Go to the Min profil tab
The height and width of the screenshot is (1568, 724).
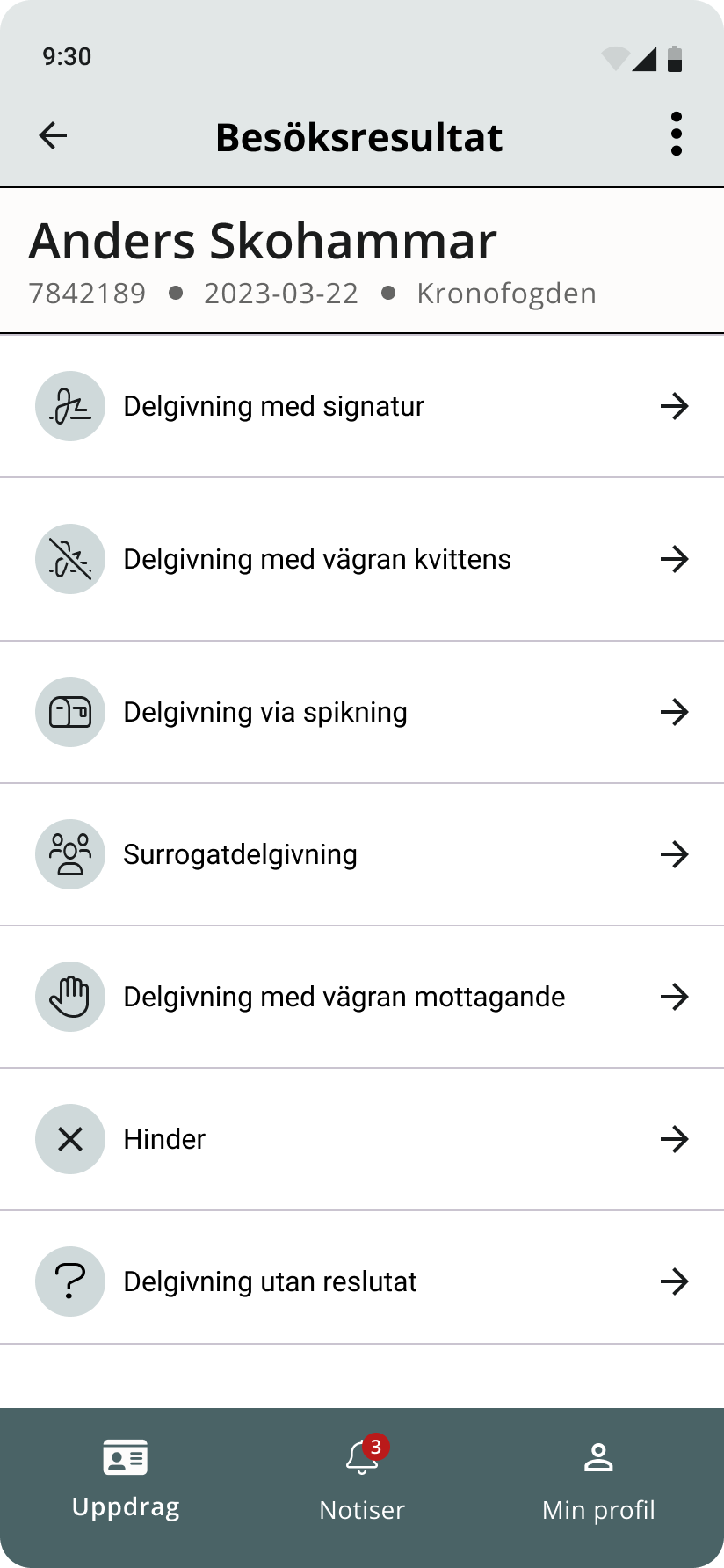[598, 1480]
